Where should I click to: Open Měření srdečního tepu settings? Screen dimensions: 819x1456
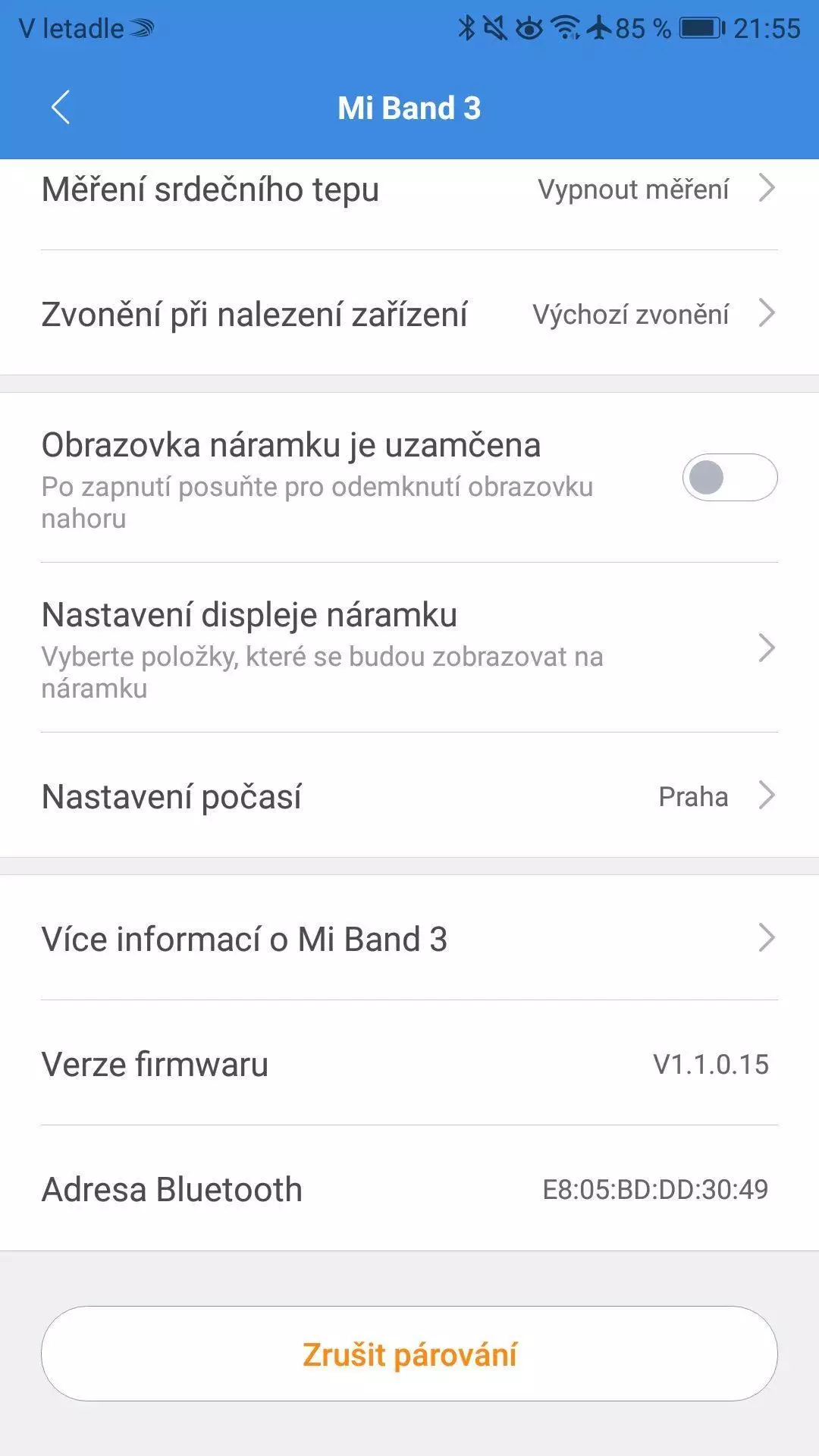[x=409, y=190]
